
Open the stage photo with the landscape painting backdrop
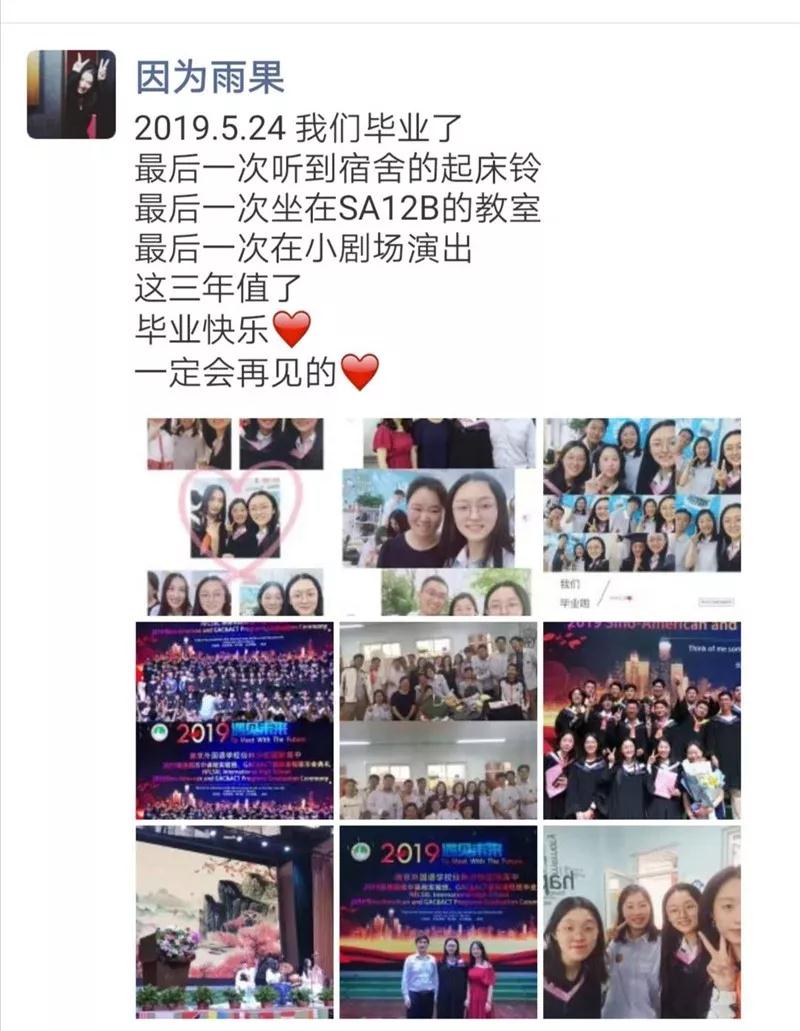tap(235, 922)
